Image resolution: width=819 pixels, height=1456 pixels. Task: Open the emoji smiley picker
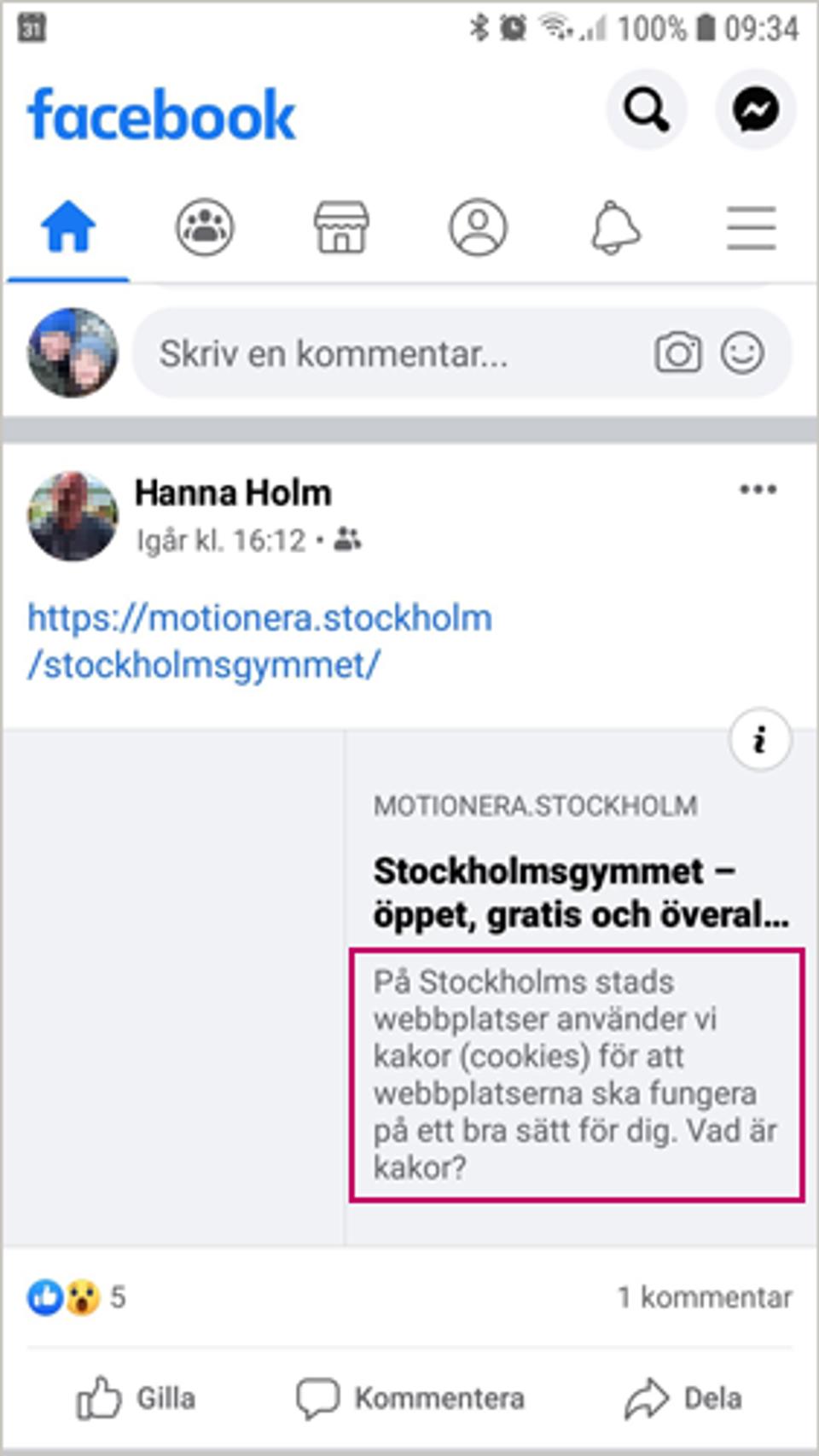(x=742, y=352)
